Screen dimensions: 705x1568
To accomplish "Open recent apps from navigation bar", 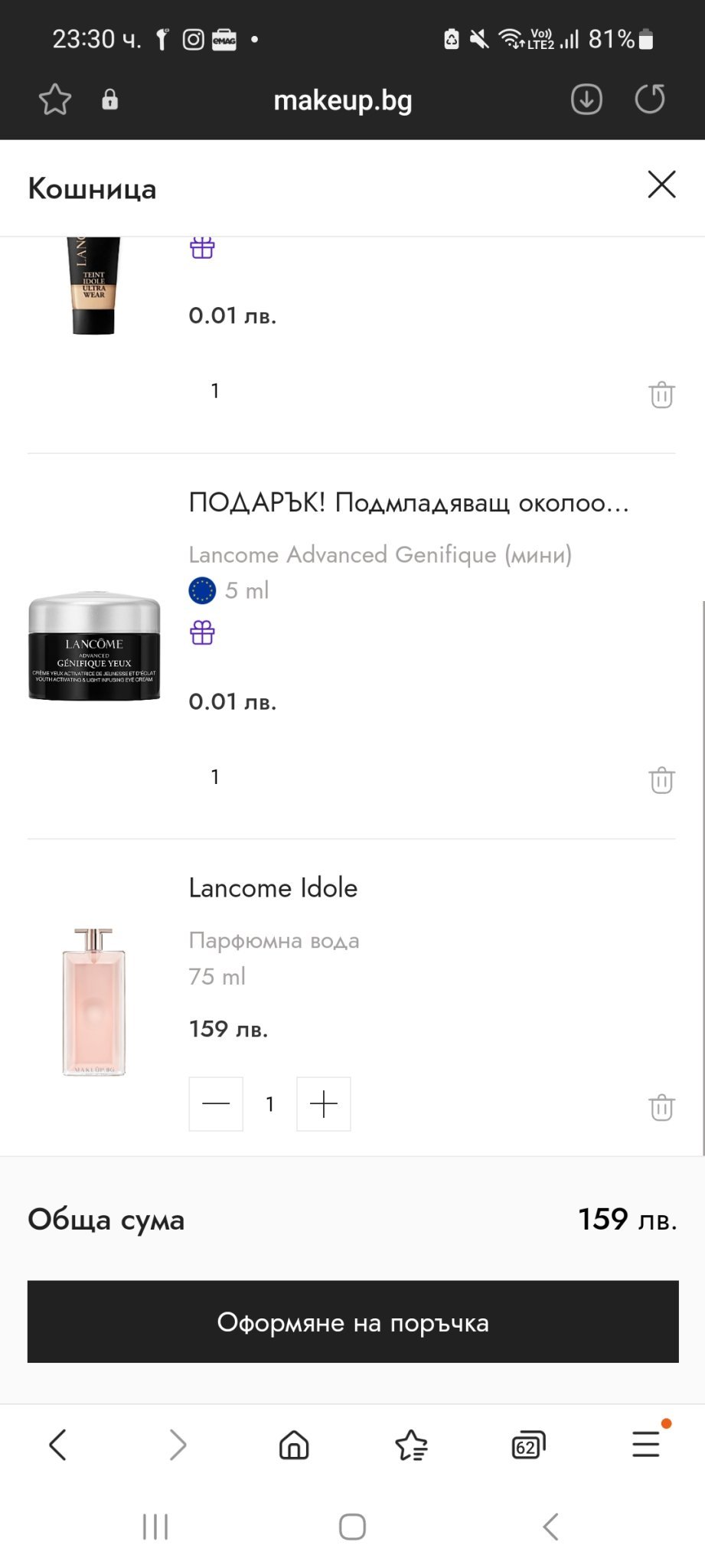I will point(155,1527).
